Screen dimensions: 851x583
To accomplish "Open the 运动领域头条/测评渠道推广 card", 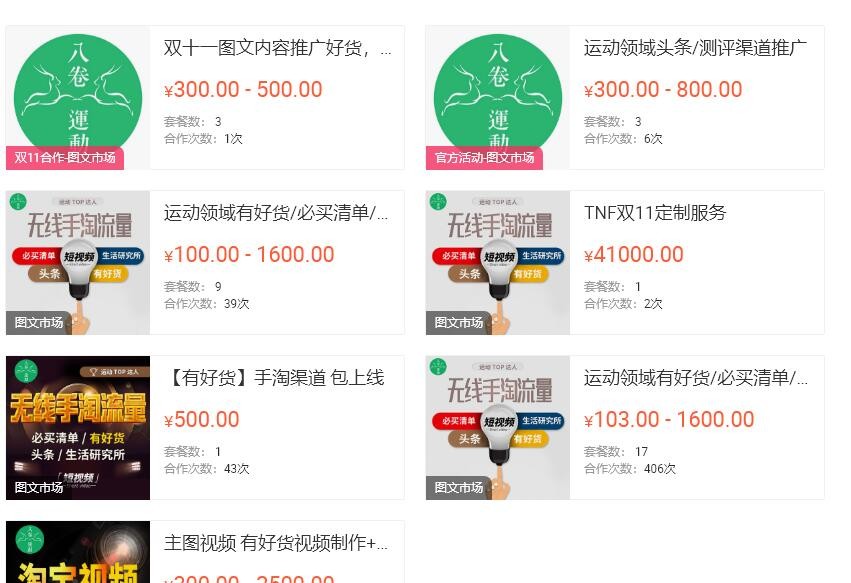I will point(695,48).
